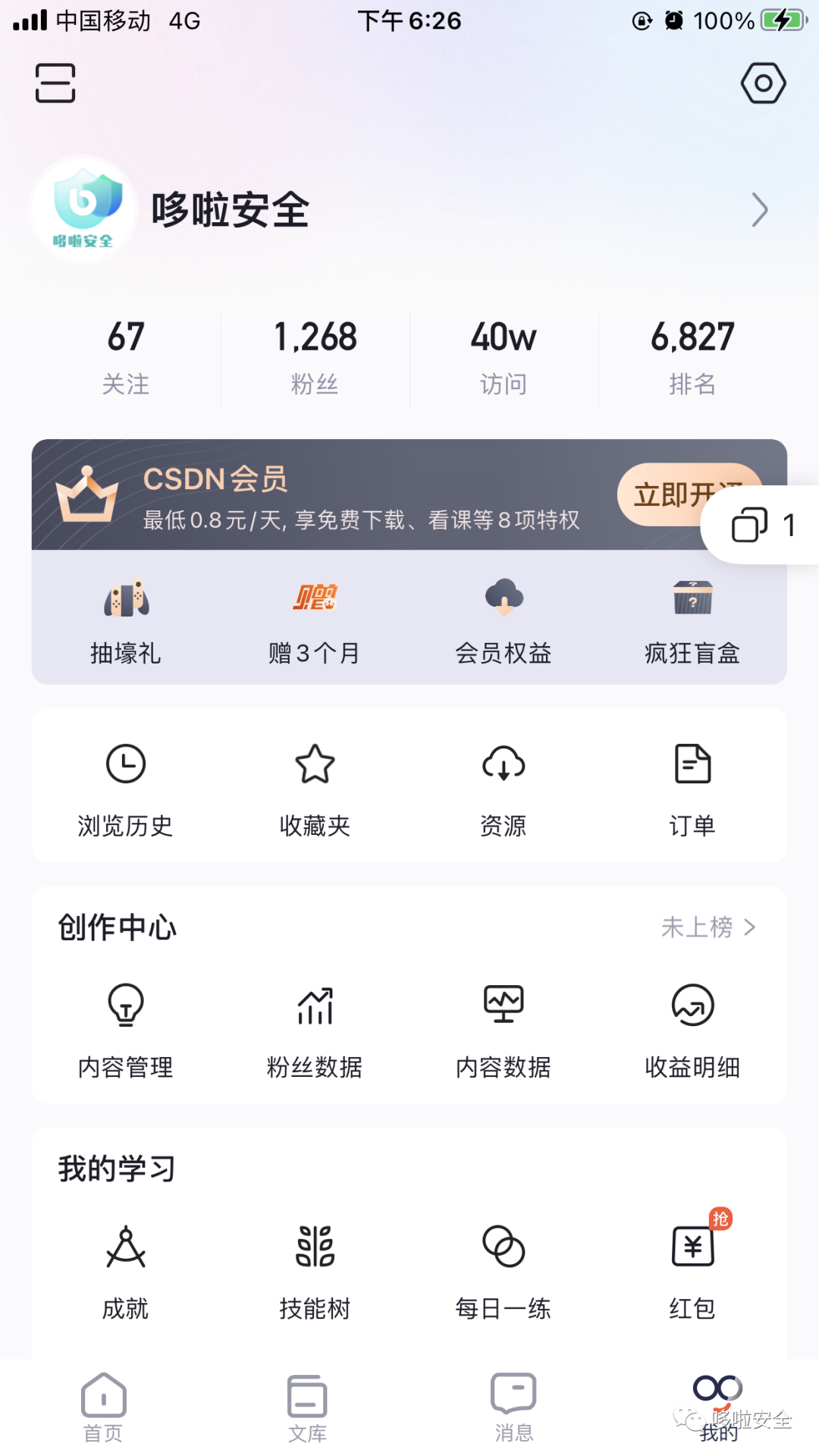The width and height of the screenshot is (819, 1456).
Task: Open the settings hexagon icon
Action: [x=763, y=83]
